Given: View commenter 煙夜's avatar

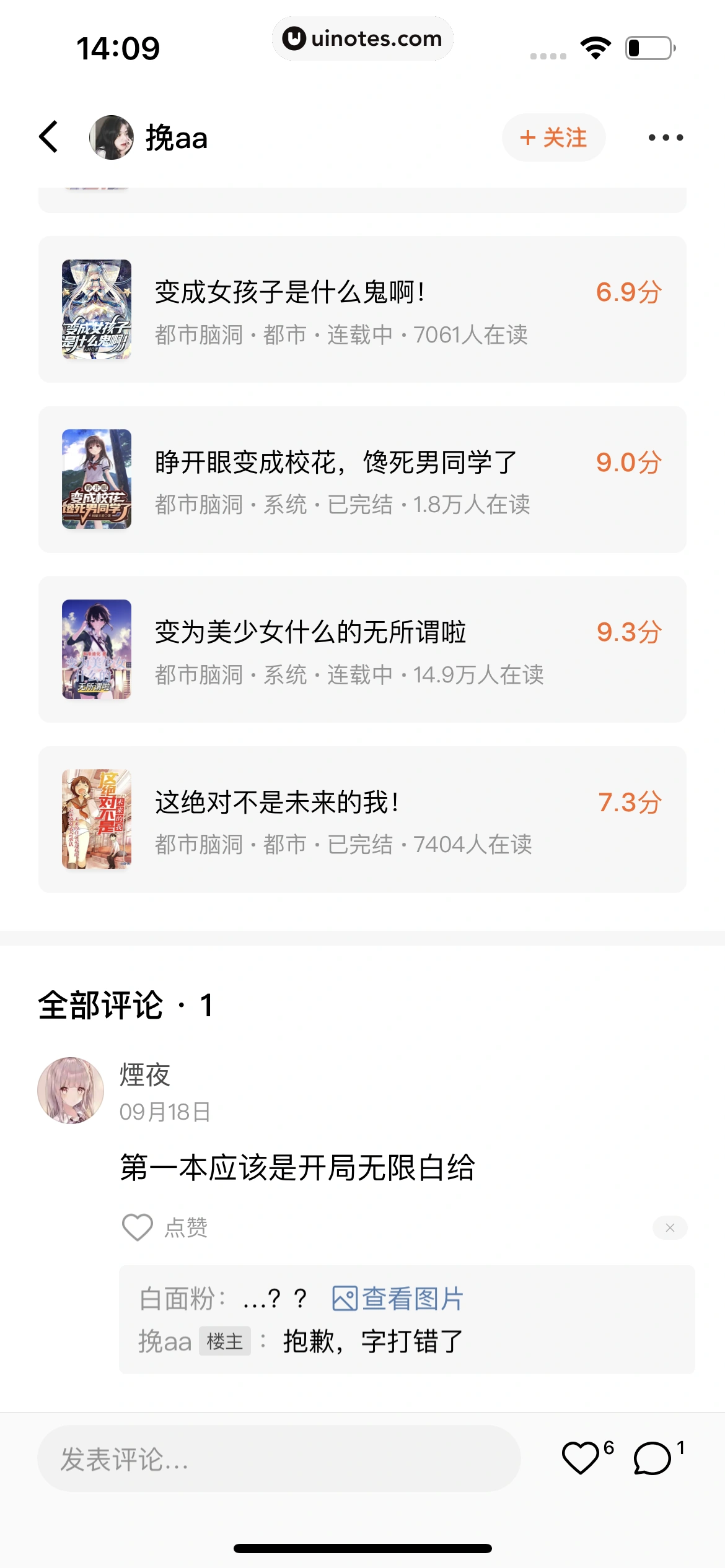Looking at the screenshot, I should [x=71, y=1090].
